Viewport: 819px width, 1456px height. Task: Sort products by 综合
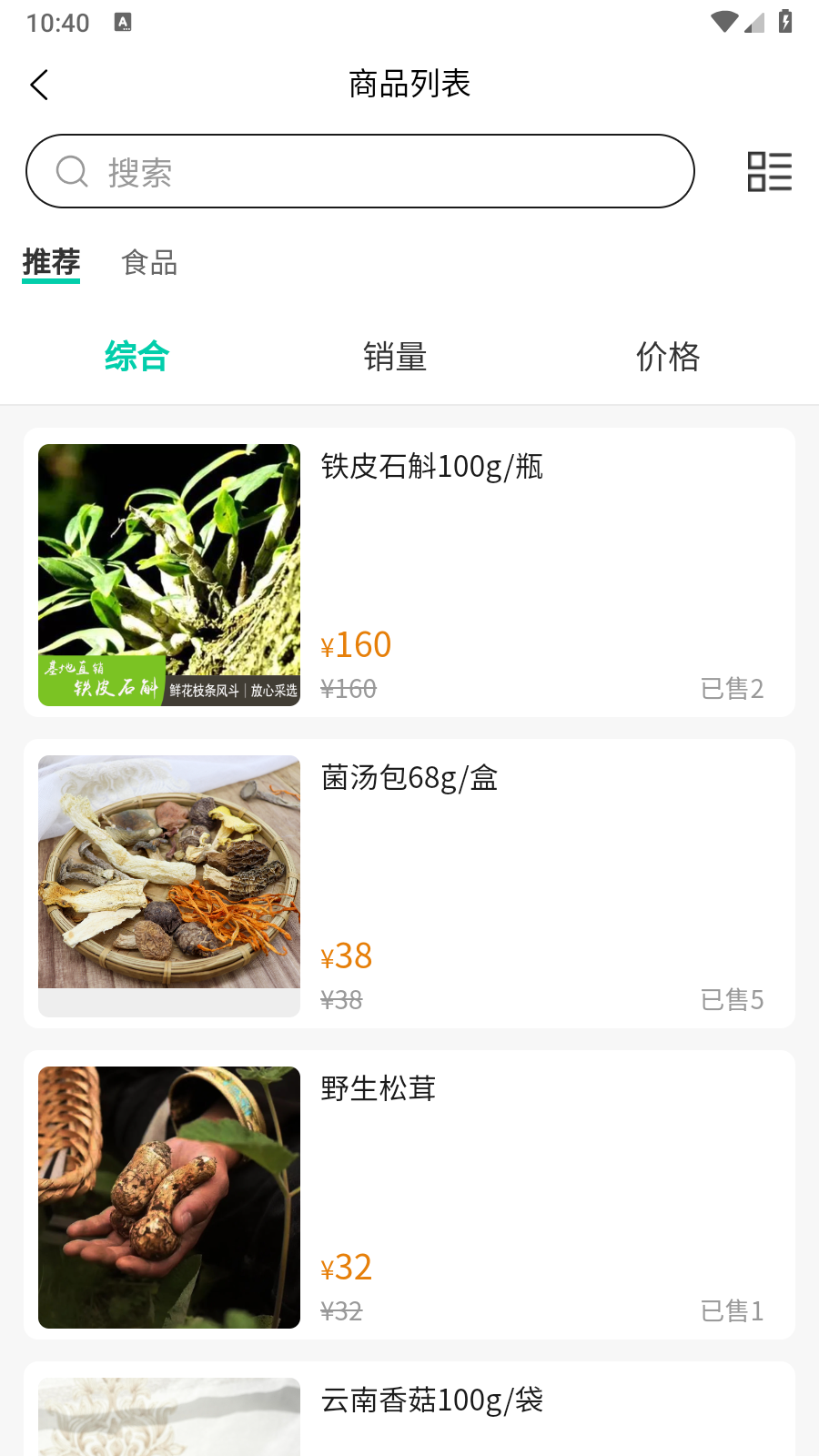(x=136, y=356)
